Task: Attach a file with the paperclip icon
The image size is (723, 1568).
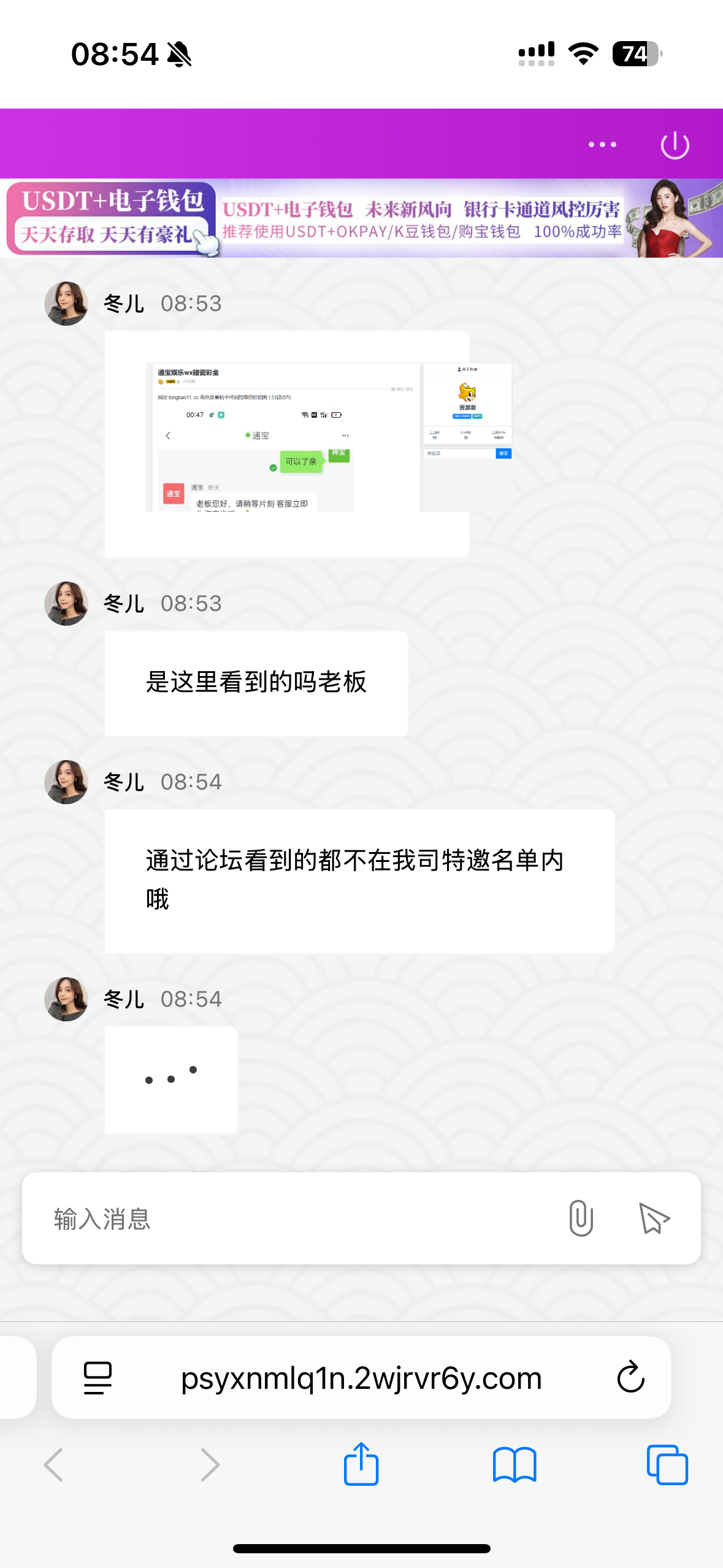Action: pos(581,1218)
